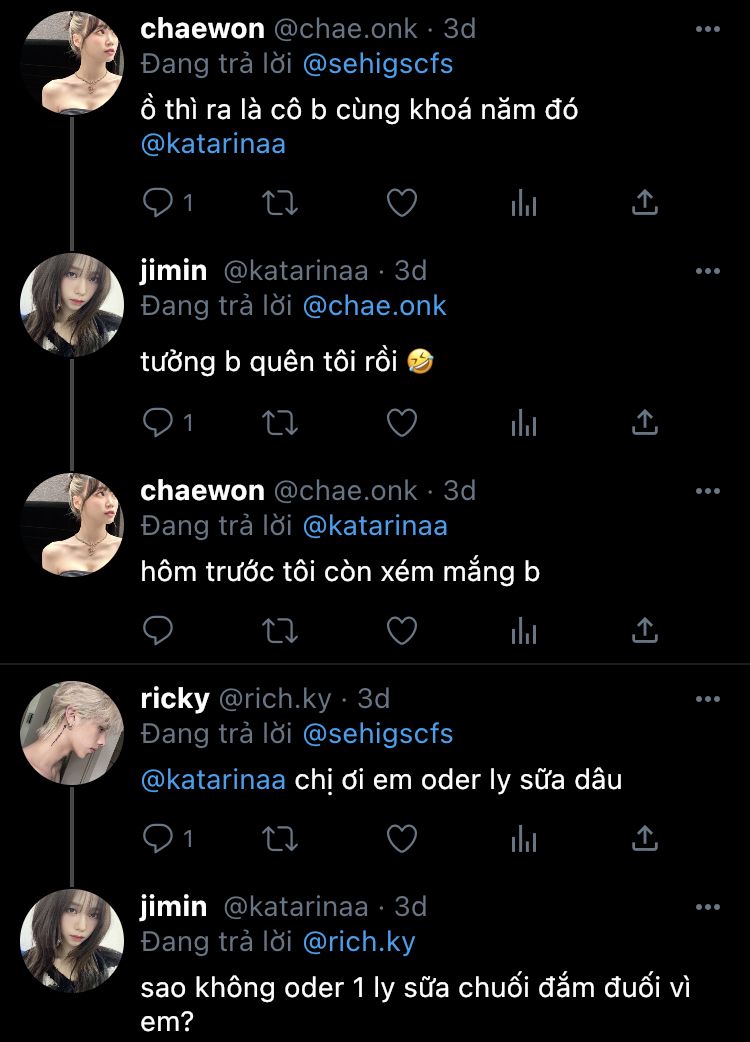Reply to chaewon's 'hôm trước tôi còn xém mắng b'
The height and width of the screenshot is (1042, 750).
click(158, 631)
